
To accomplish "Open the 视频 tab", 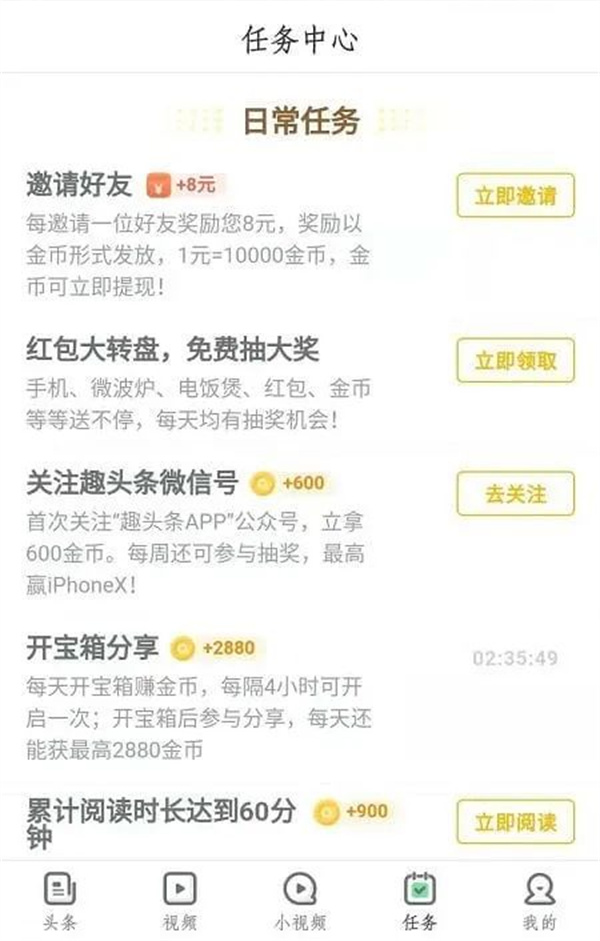I will click(x=179, y=900).
